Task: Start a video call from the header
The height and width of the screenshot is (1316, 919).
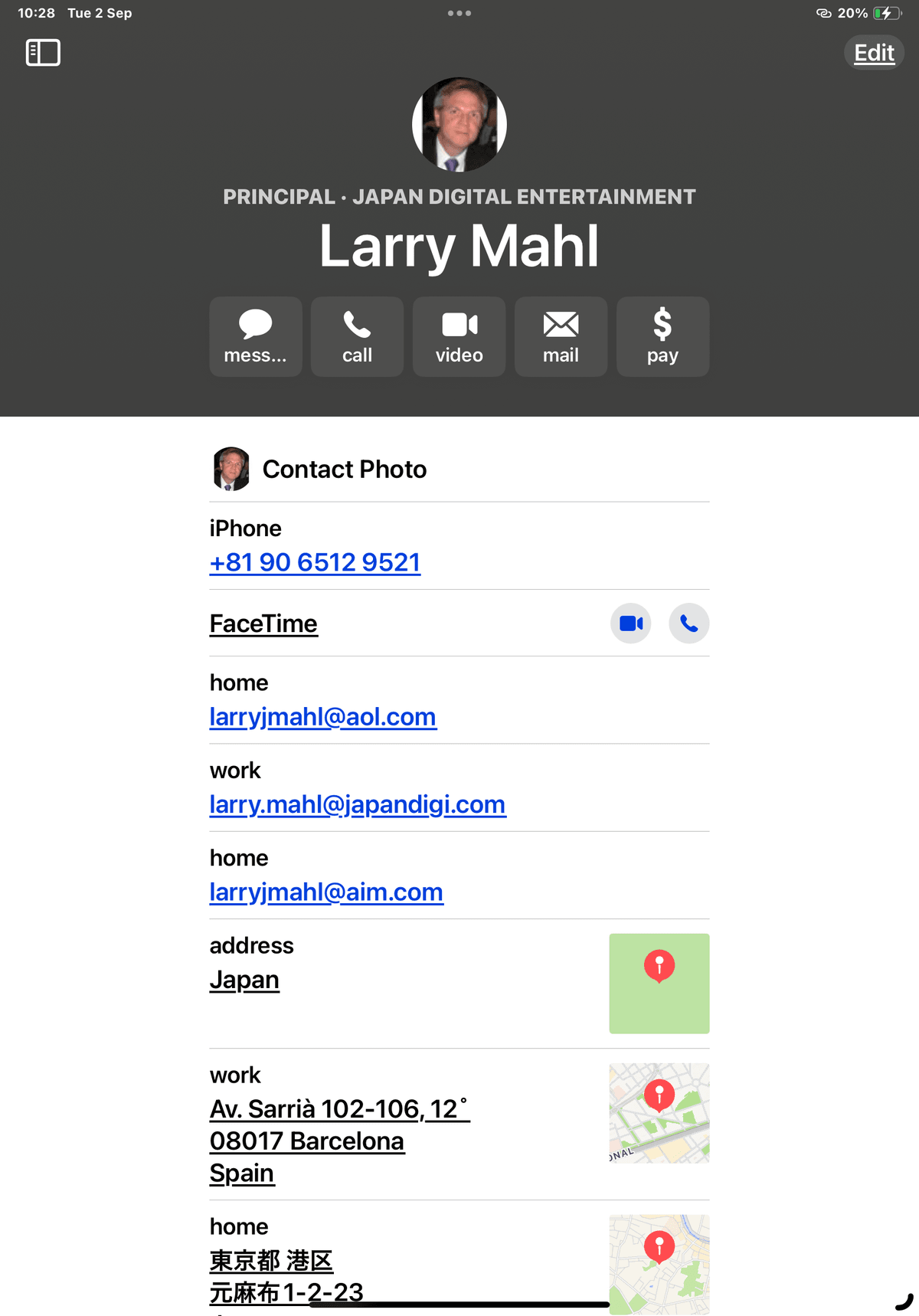Action: (x=459, y=336)
